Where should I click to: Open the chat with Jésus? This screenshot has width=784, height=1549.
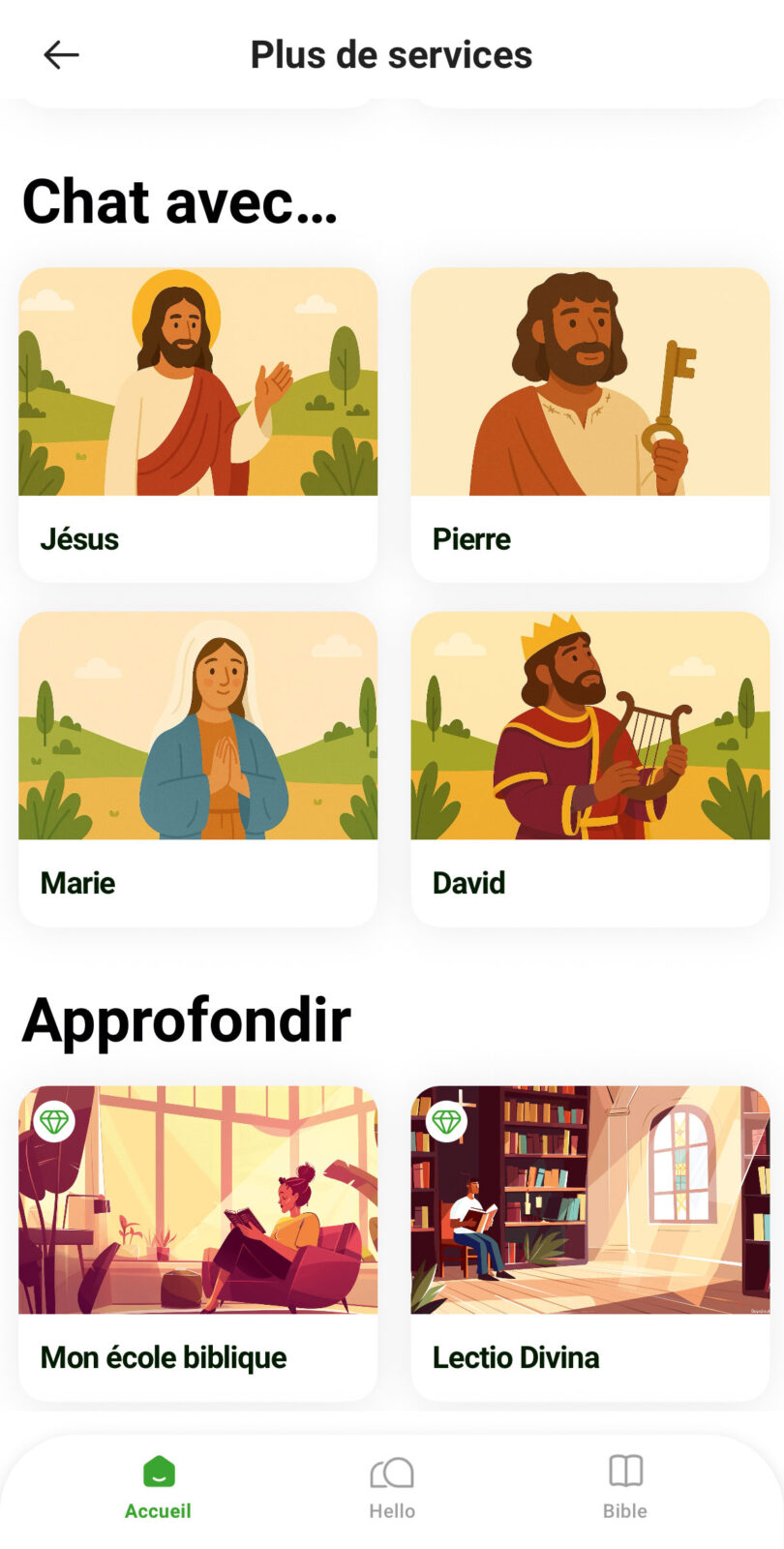197,424
